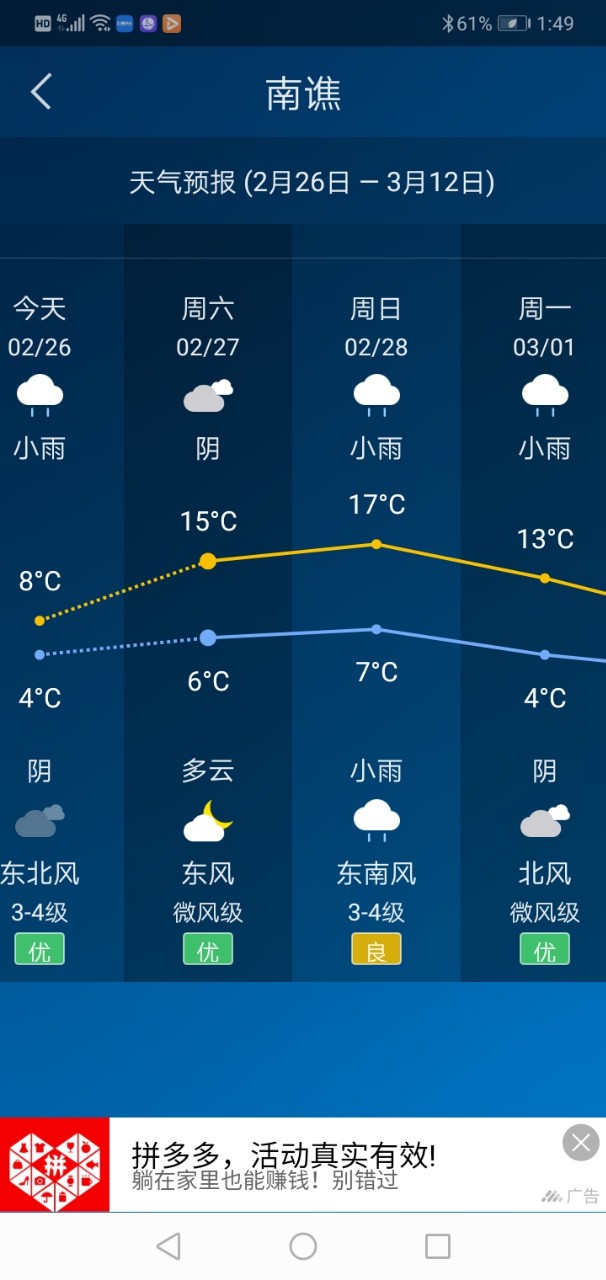Screen dimensions: 606x1280
Task: Tap the system home button
Action: pyautogui.click(x=303, y=1246)
